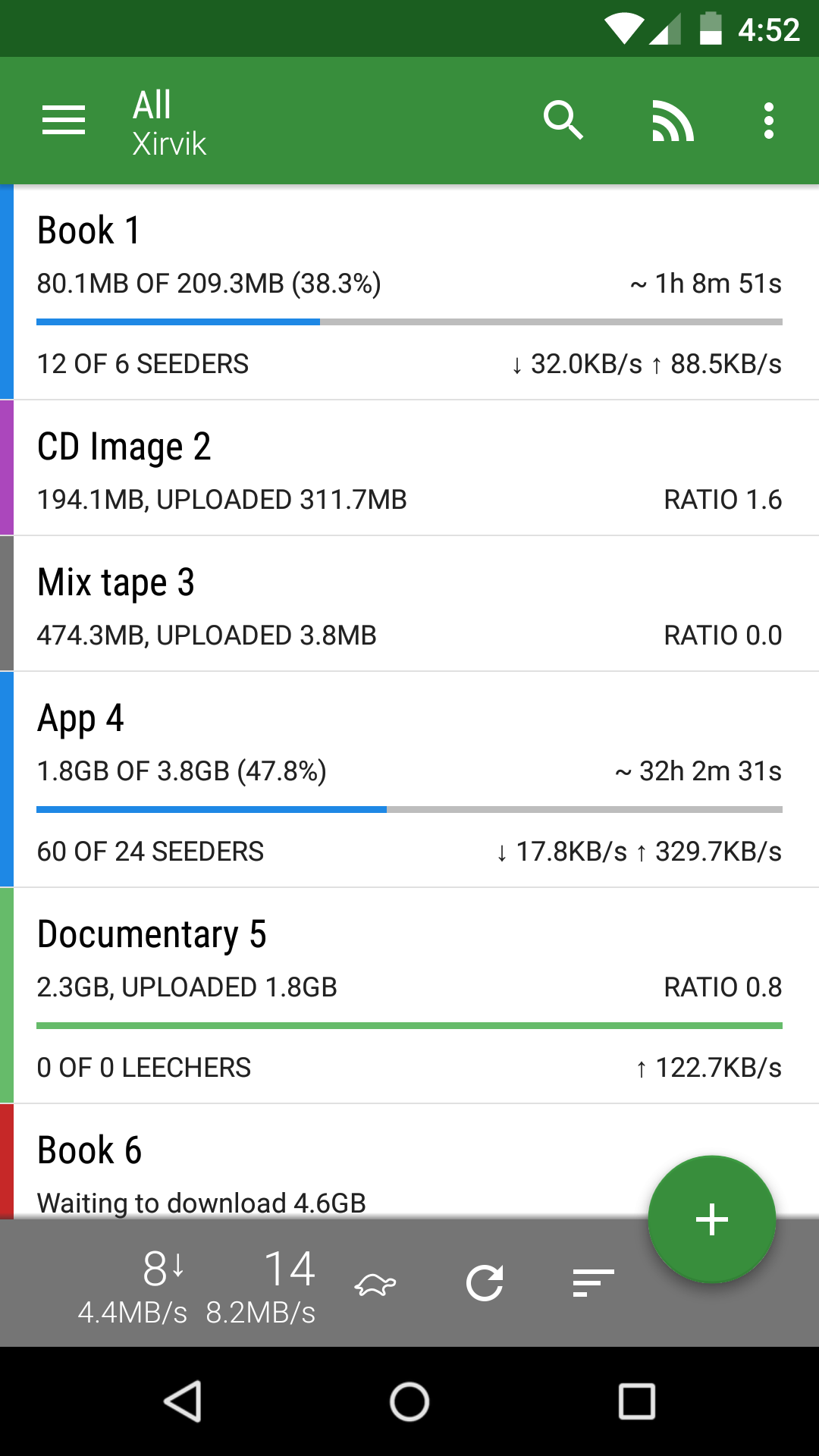
Task: Go back with the system back button
Action: [x=183, y=1401]
